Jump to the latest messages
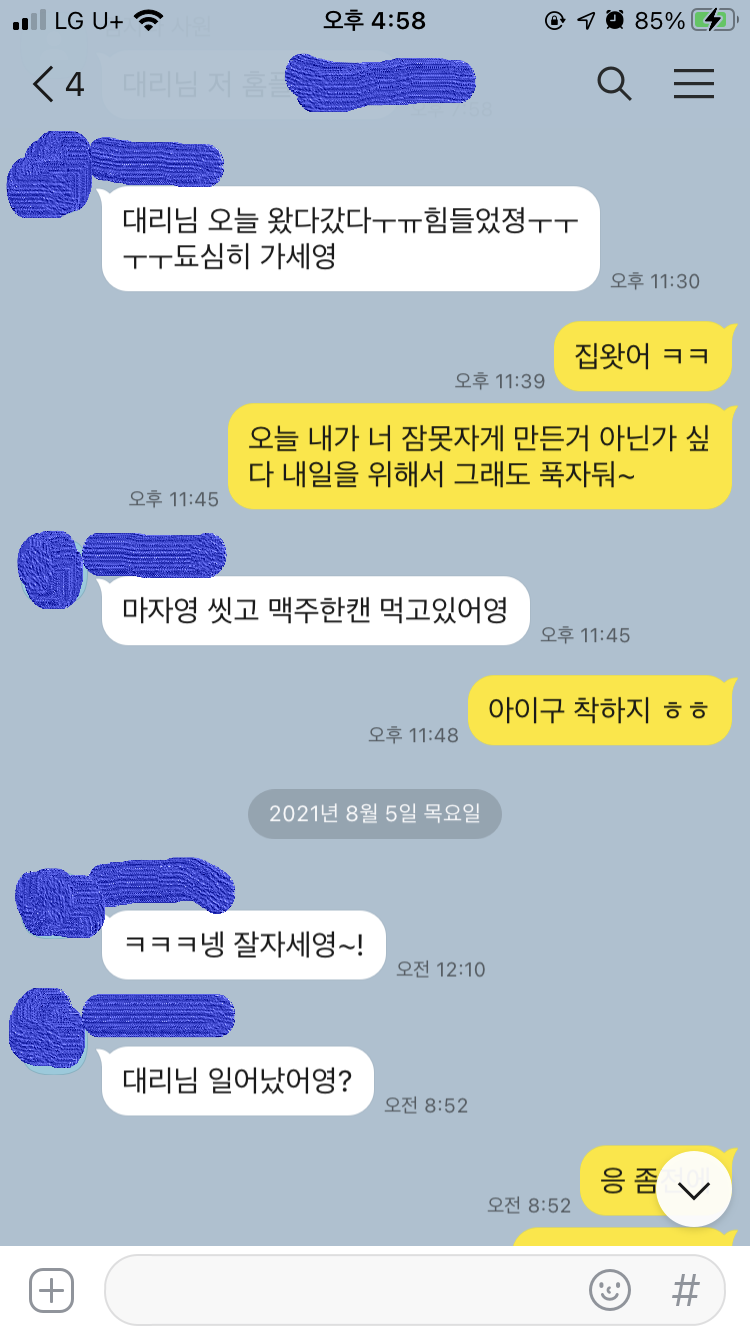The image size is (750, 1334). tap(693, 1189)
